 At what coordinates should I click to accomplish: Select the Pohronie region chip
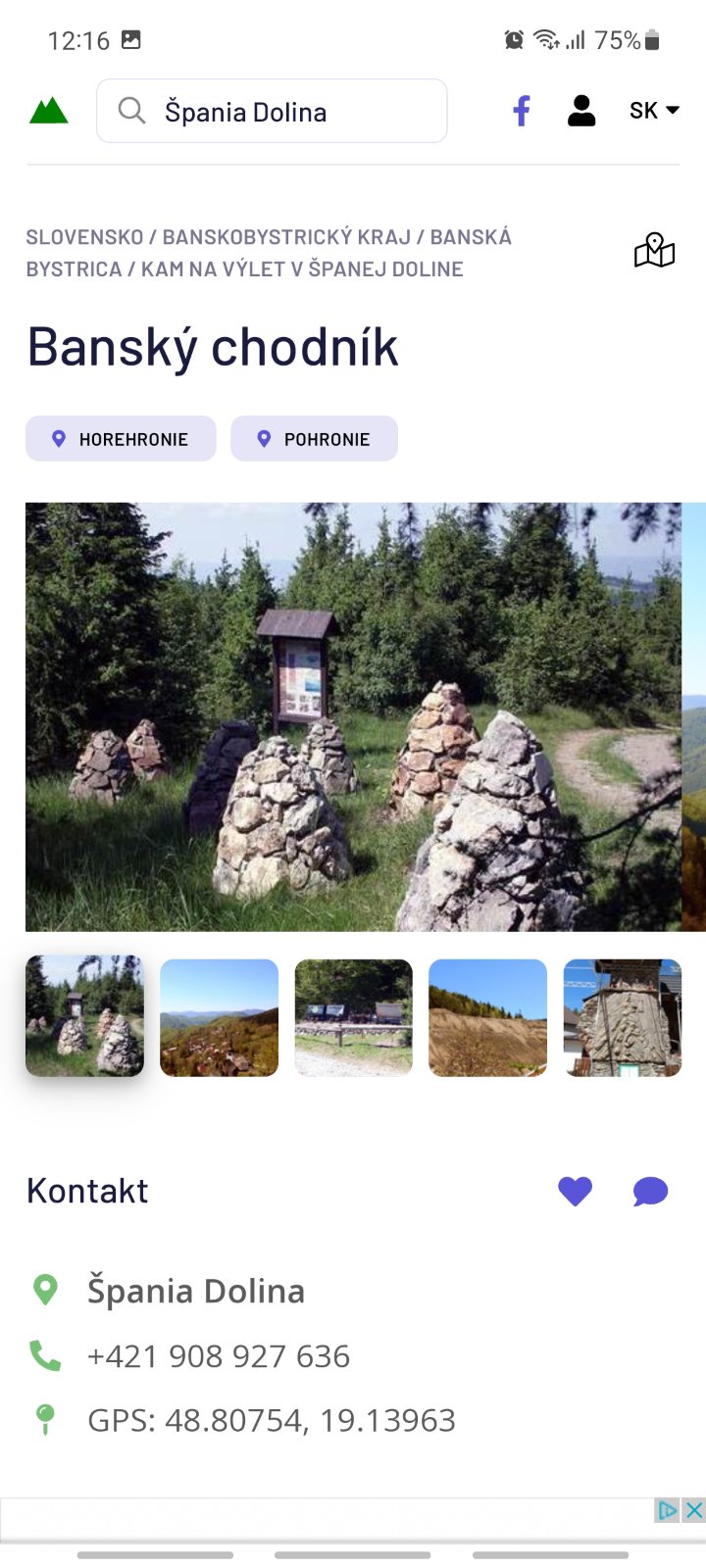314,439
